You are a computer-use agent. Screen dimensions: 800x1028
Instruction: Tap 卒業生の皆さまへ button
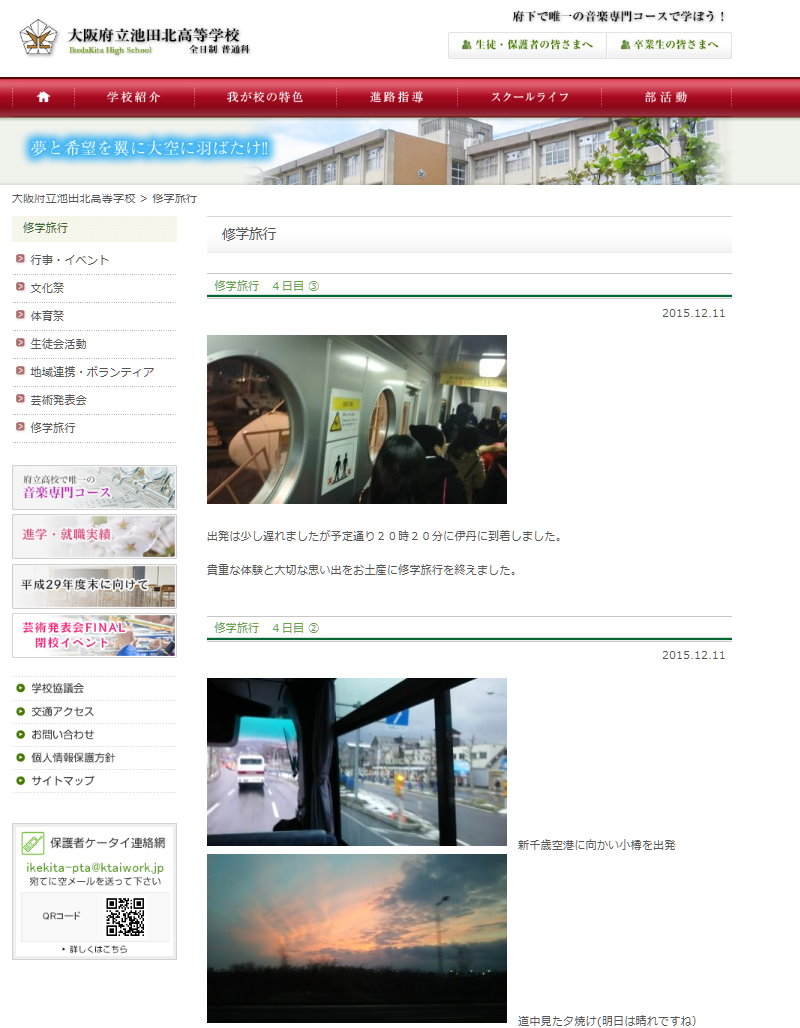[x=668, y=46]
